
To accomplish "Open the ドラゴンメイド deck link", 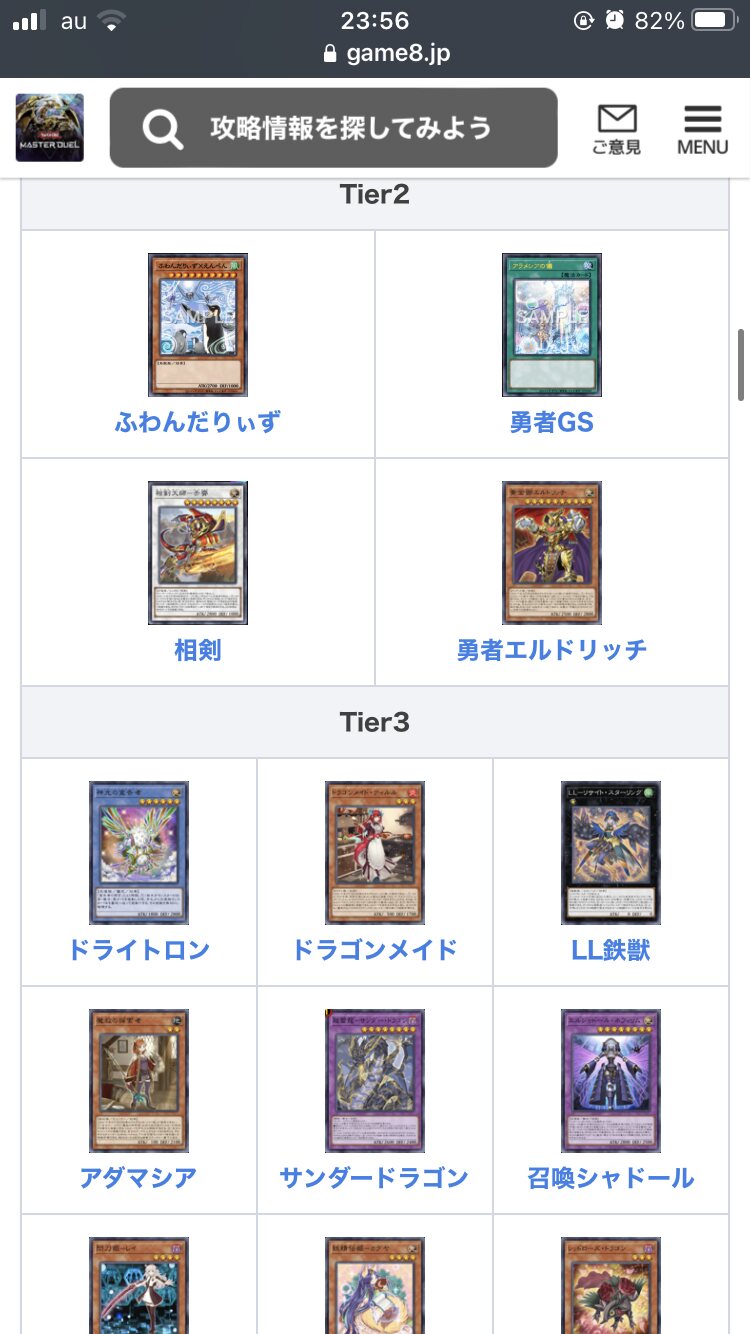I will point(375,949).
